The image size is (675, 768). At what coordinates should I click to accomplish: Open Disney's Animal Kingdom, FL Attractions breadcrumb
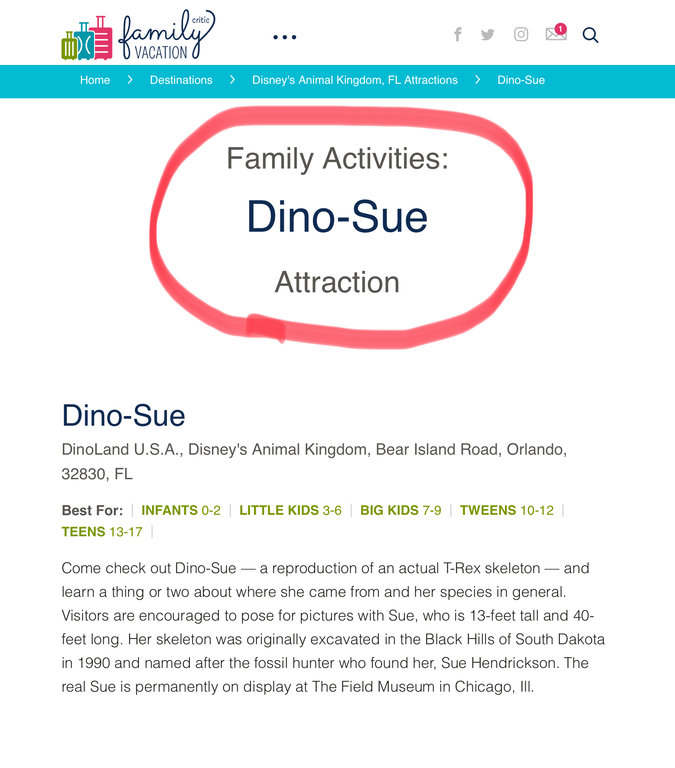[x=355, y=80]
